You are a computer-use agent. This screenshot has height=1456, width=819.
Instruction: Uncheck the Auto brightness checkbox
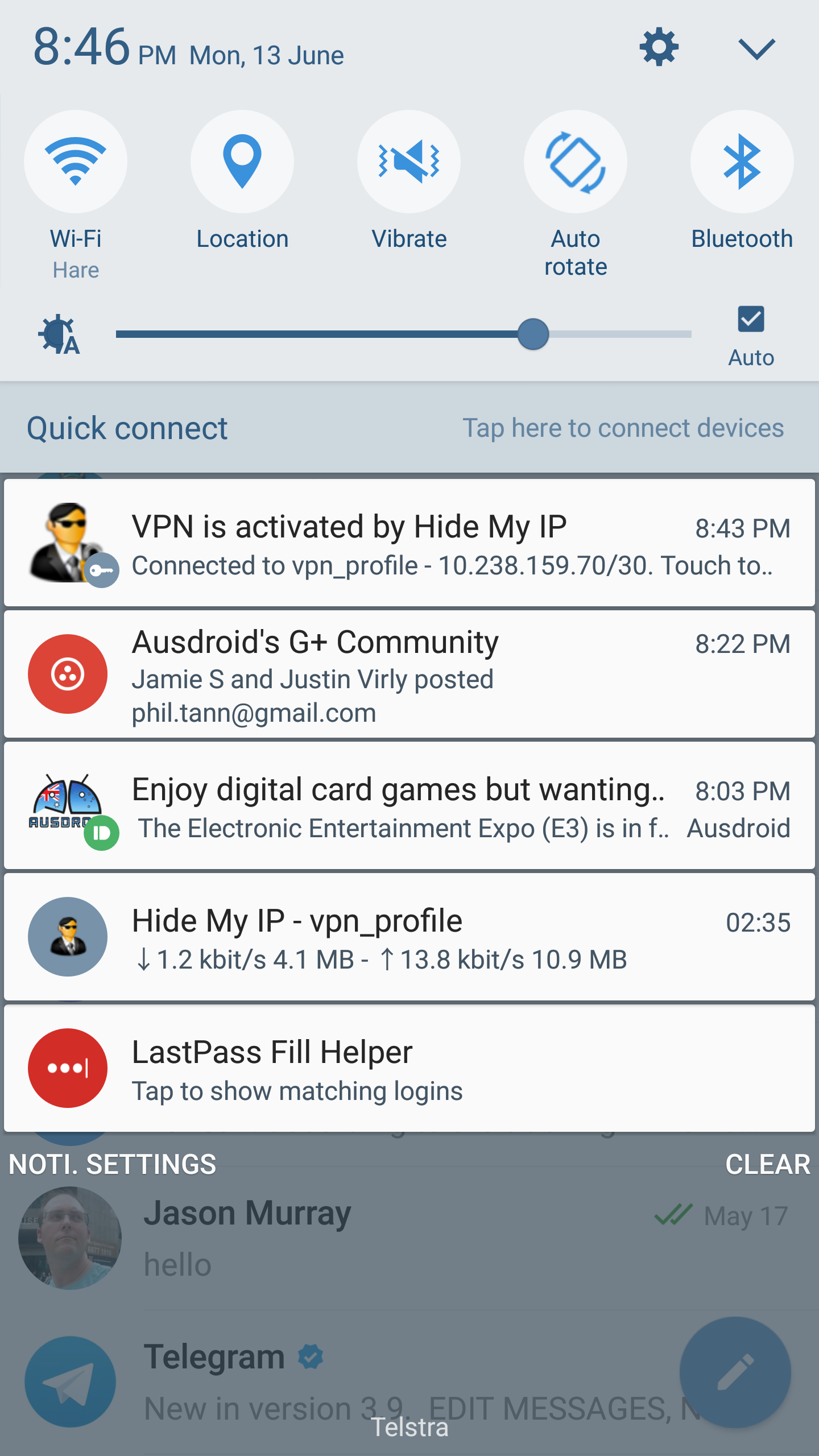751,319
